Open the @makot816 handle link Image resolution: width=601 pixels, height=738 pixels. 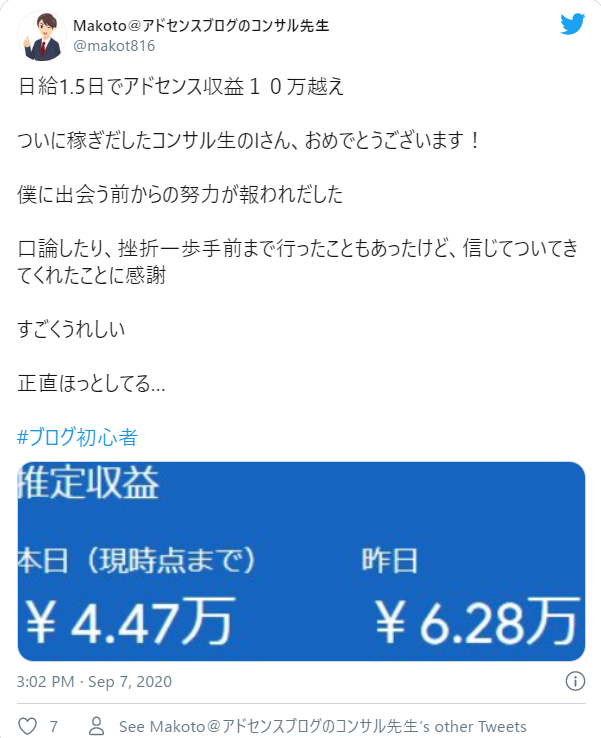[x=114, y=45]
